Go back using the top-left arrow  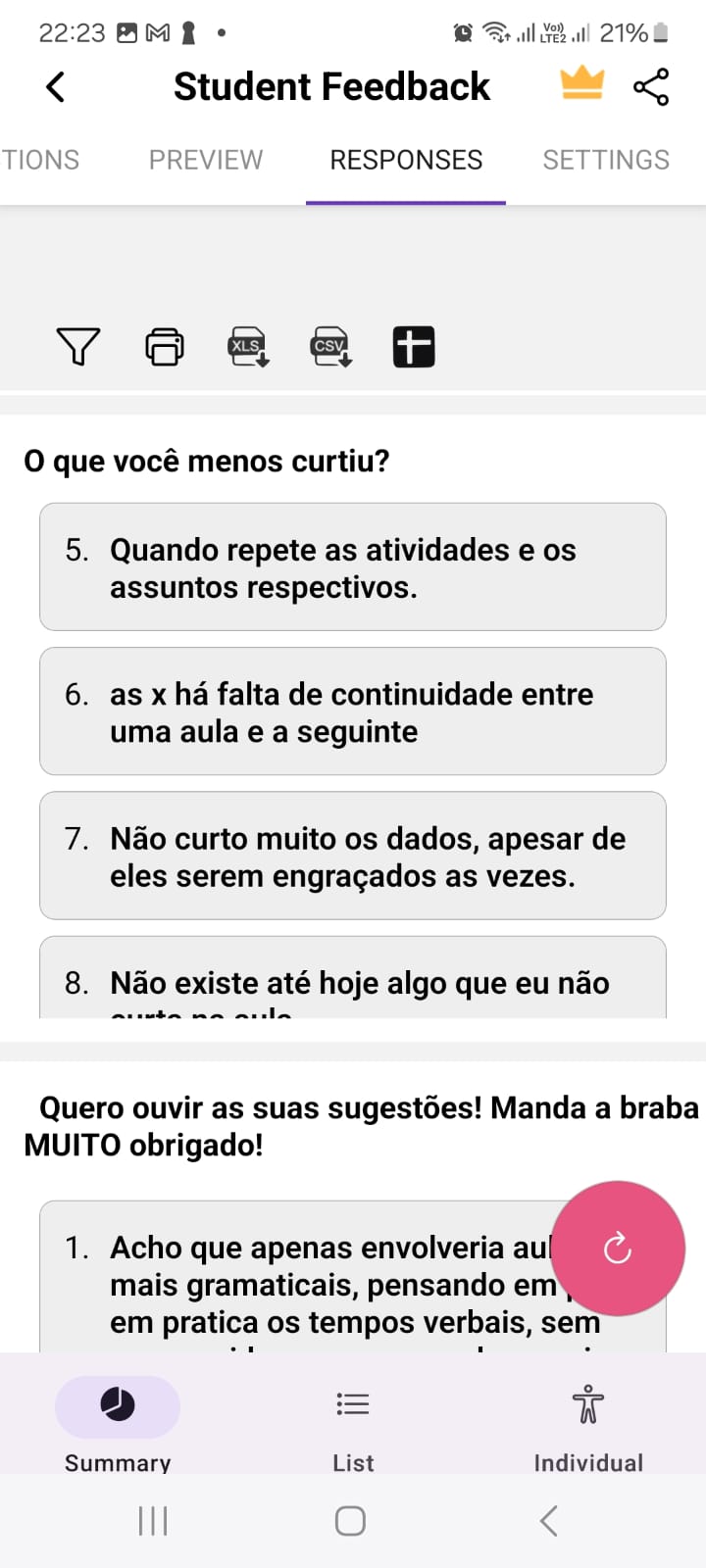56,87
